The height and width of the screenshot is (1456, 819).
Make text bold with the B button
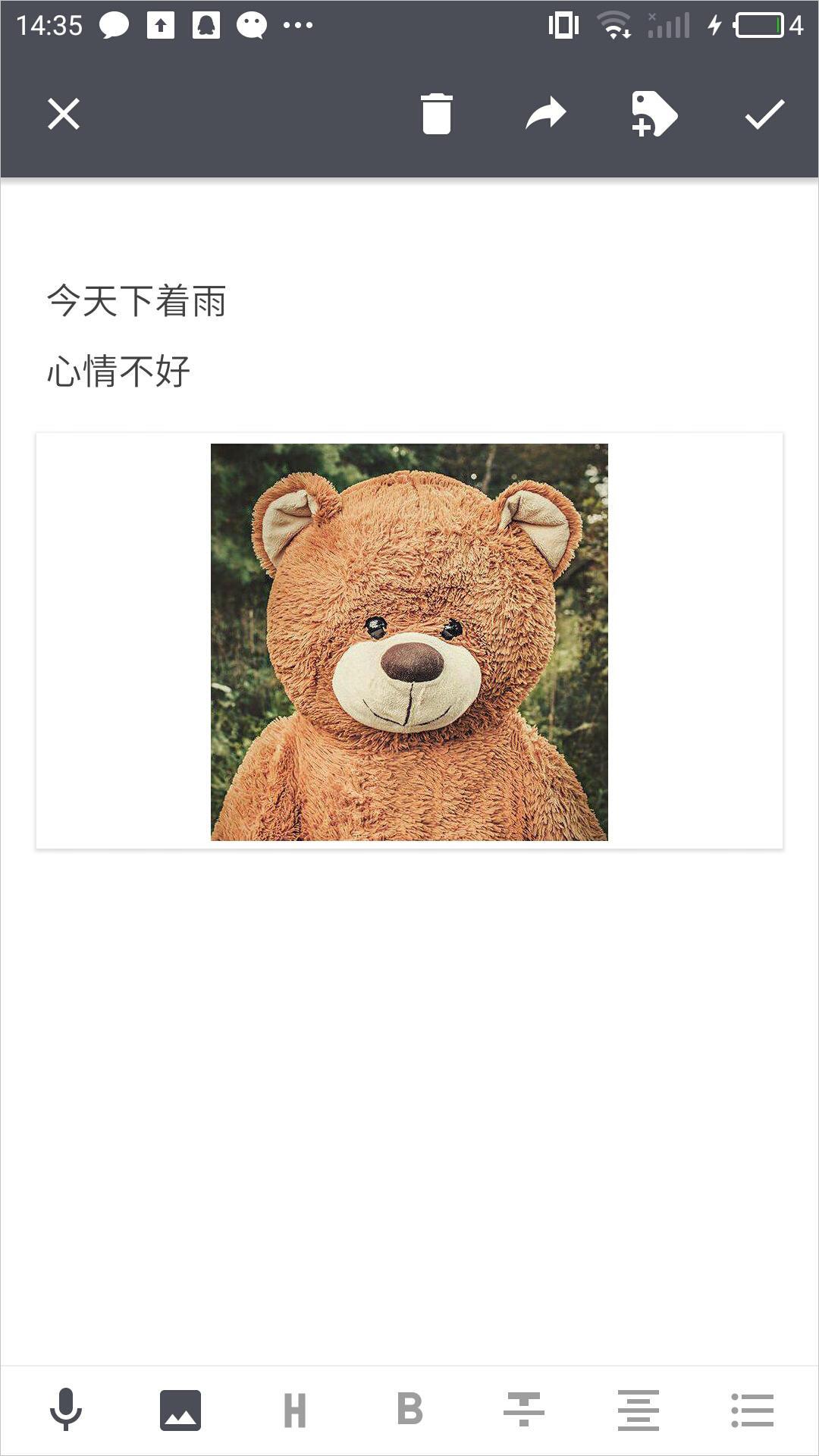409,1410
